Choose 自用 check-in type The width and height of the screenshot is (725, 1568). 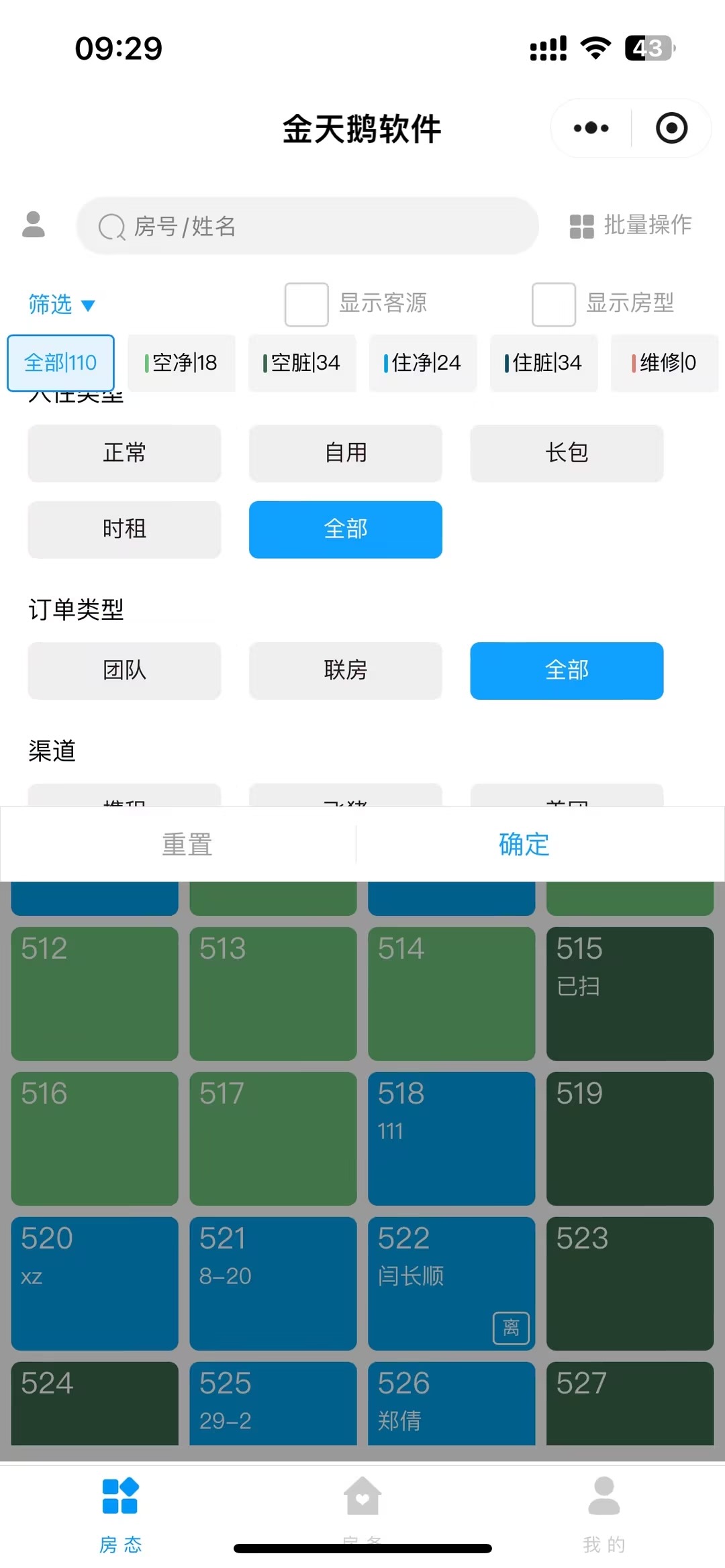point(346,453)
